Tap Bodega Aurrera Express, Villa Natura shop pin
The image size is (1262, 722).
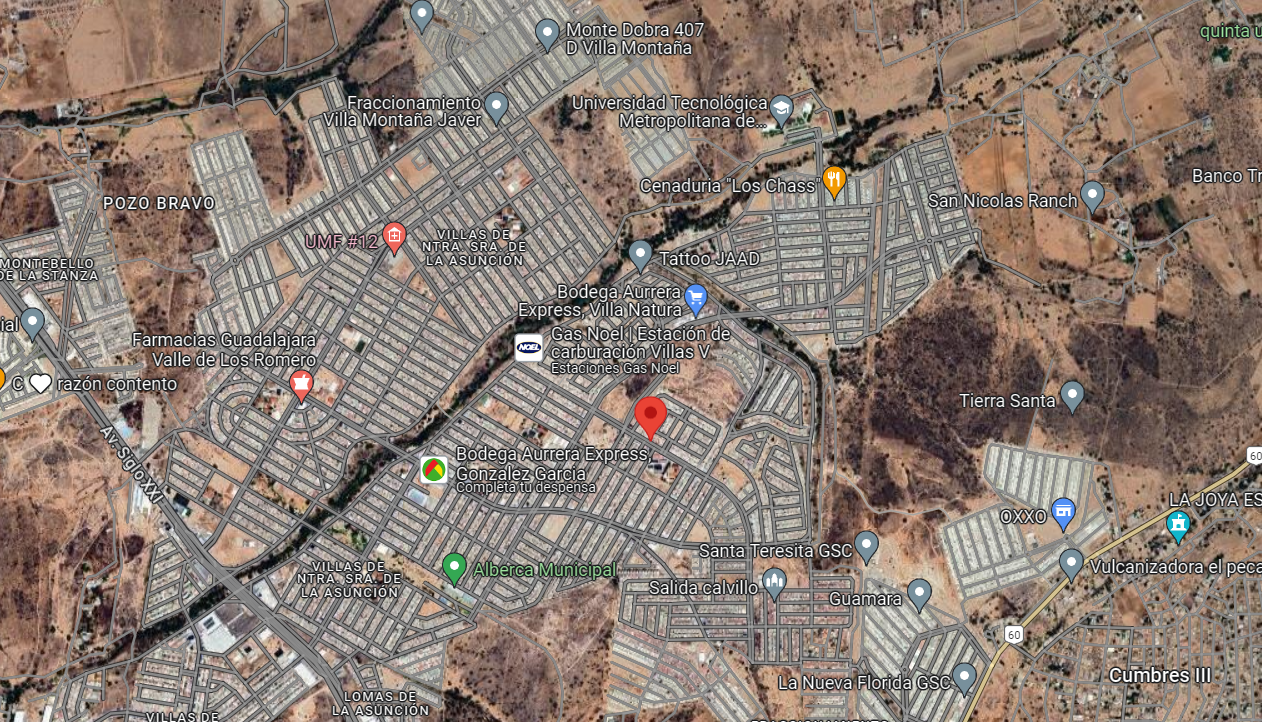[x=696, y=299]
